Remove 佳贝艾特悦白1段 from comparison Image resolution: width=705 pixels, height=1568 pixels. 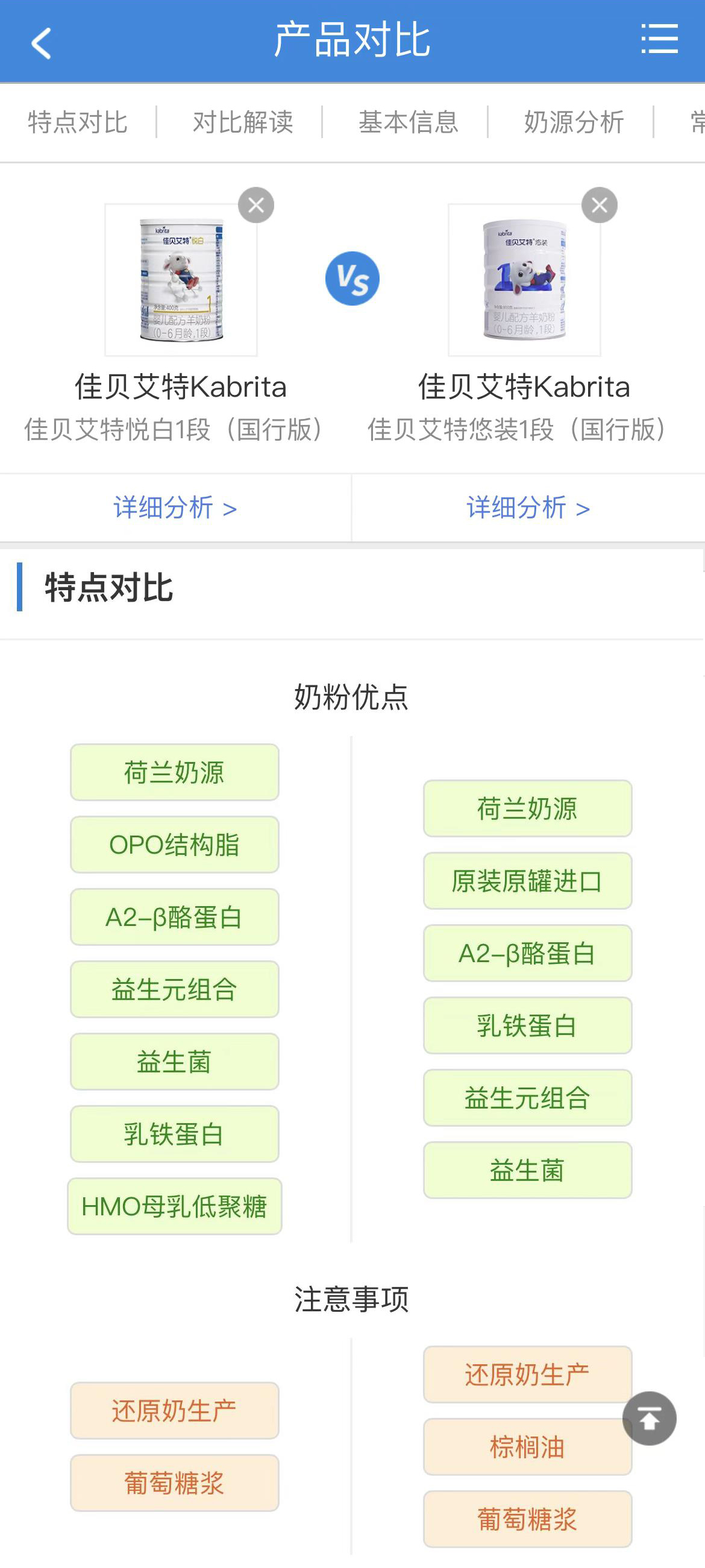256,205
